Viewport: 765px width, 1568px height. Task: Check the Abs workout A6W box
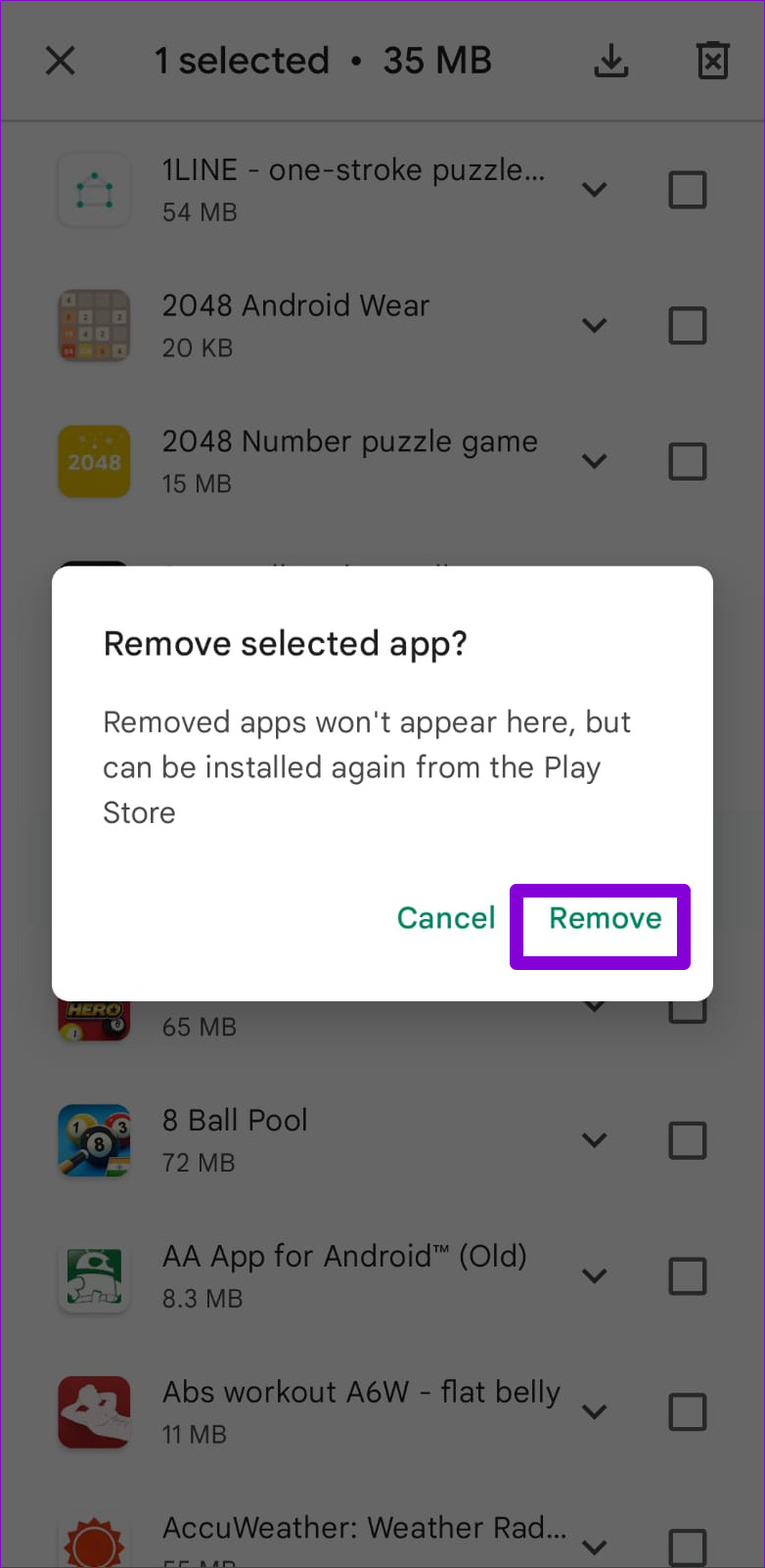[x=688, y=1412]
